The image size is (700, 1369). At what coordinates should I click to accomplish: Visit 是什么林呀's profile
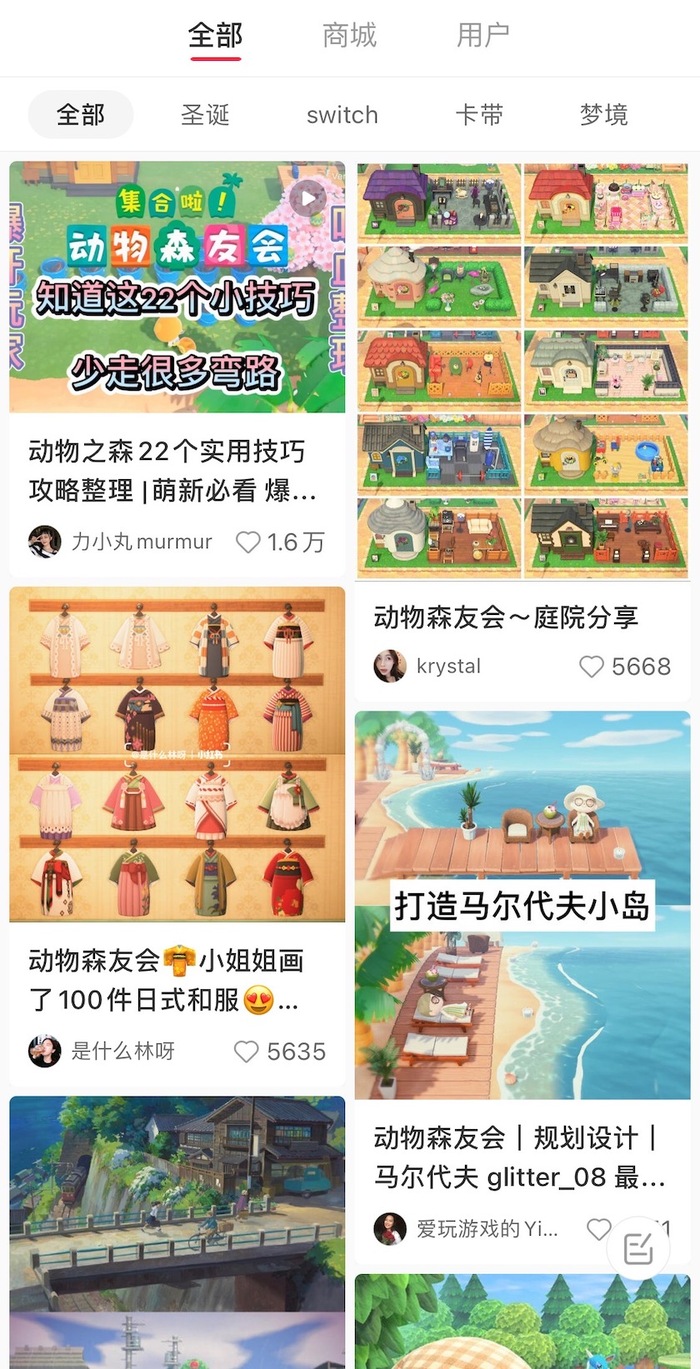(x=45, y=1051)
